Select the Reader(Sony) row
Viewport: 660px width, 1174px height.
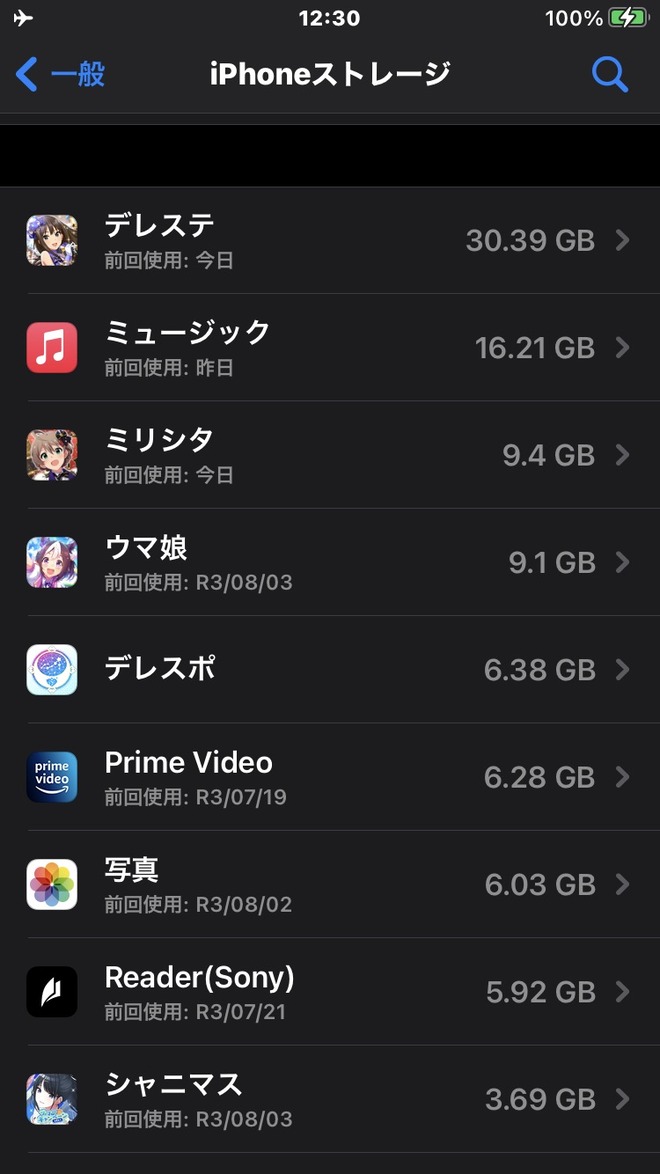[x=330, y=991]
